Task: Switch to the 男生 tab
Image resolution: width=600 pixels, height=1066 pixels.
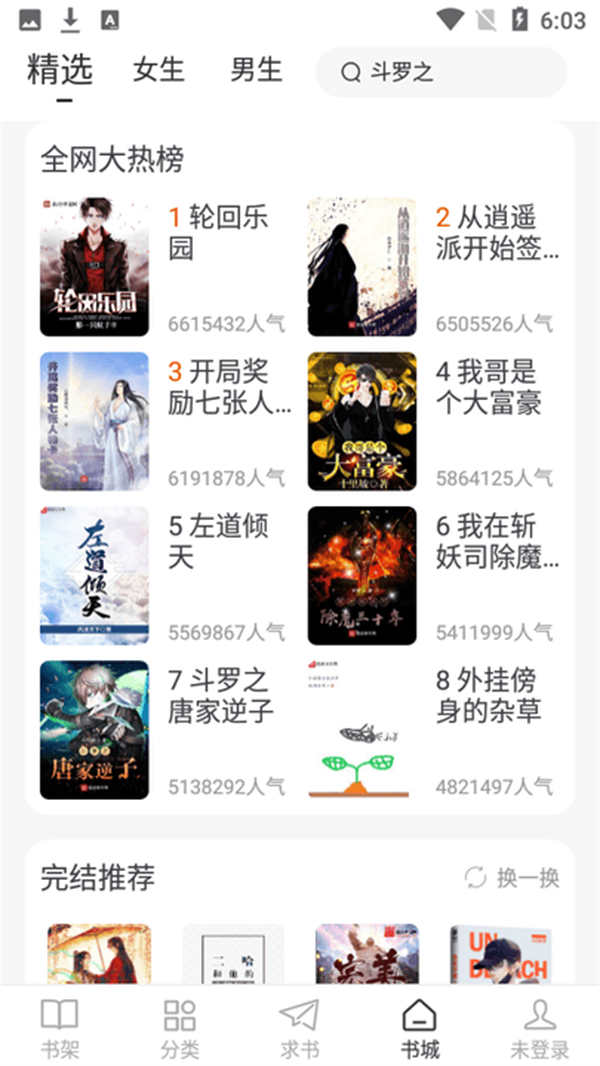Action: [x=256, y=70]
